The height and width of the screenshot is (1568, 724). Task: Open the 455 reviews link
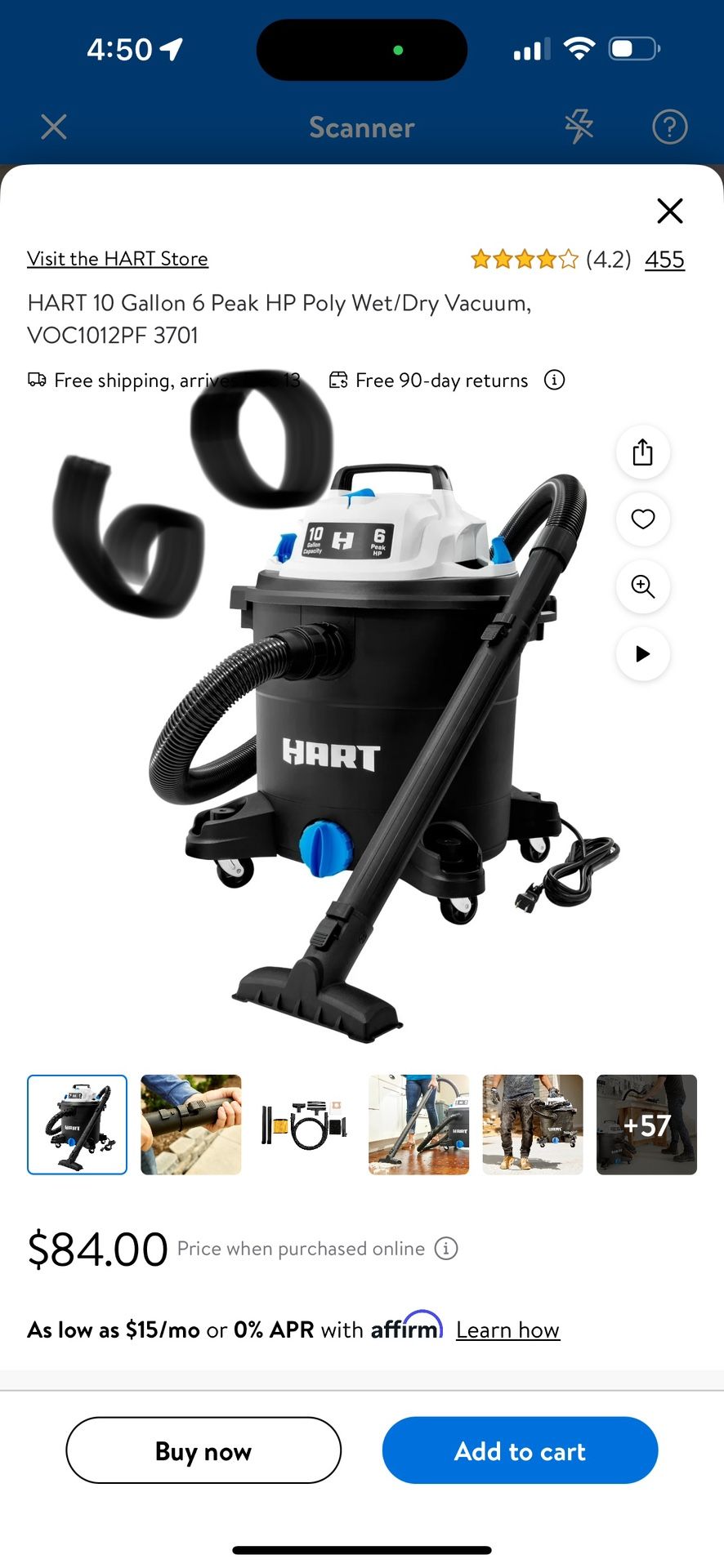tap(664, 260)
